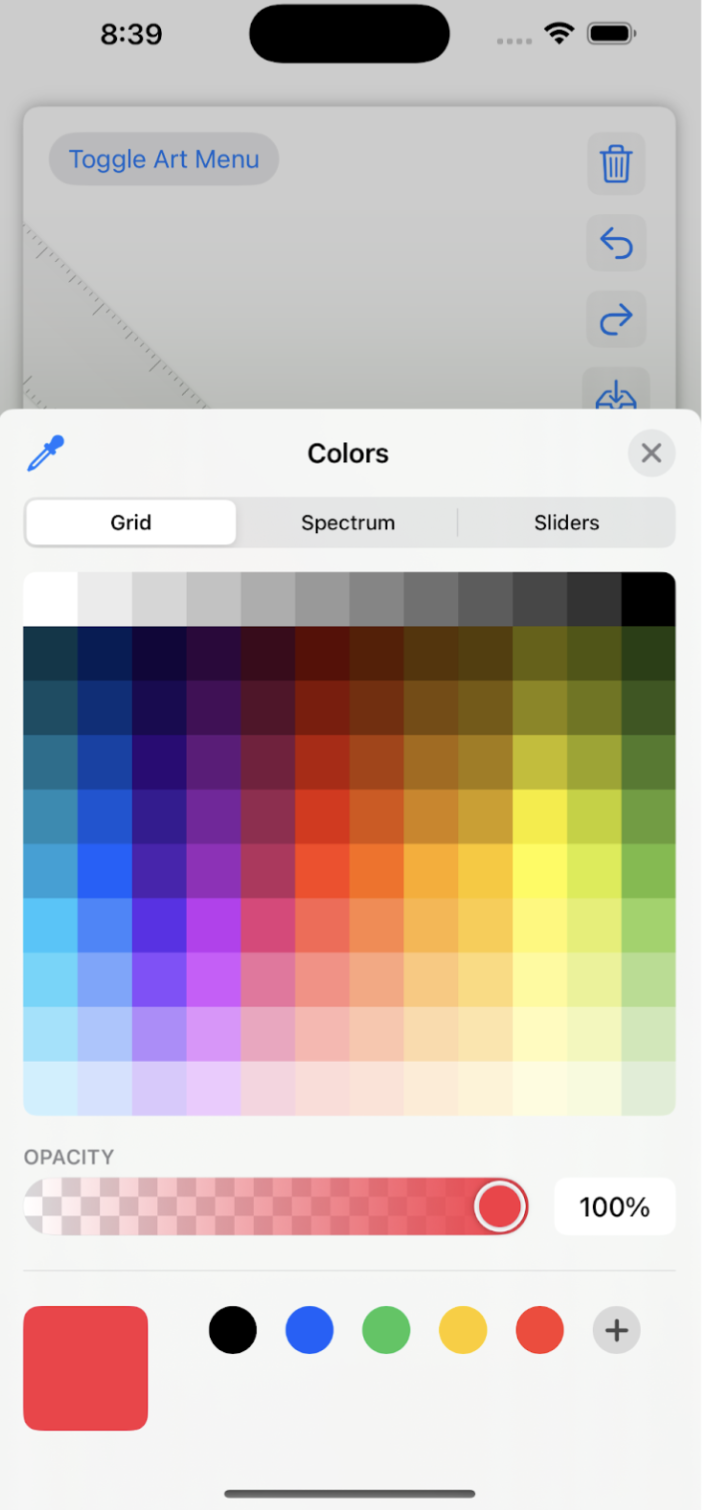Choose the saved blue color circle
The image size is (702, 1510).
(x=310, y=1330)
